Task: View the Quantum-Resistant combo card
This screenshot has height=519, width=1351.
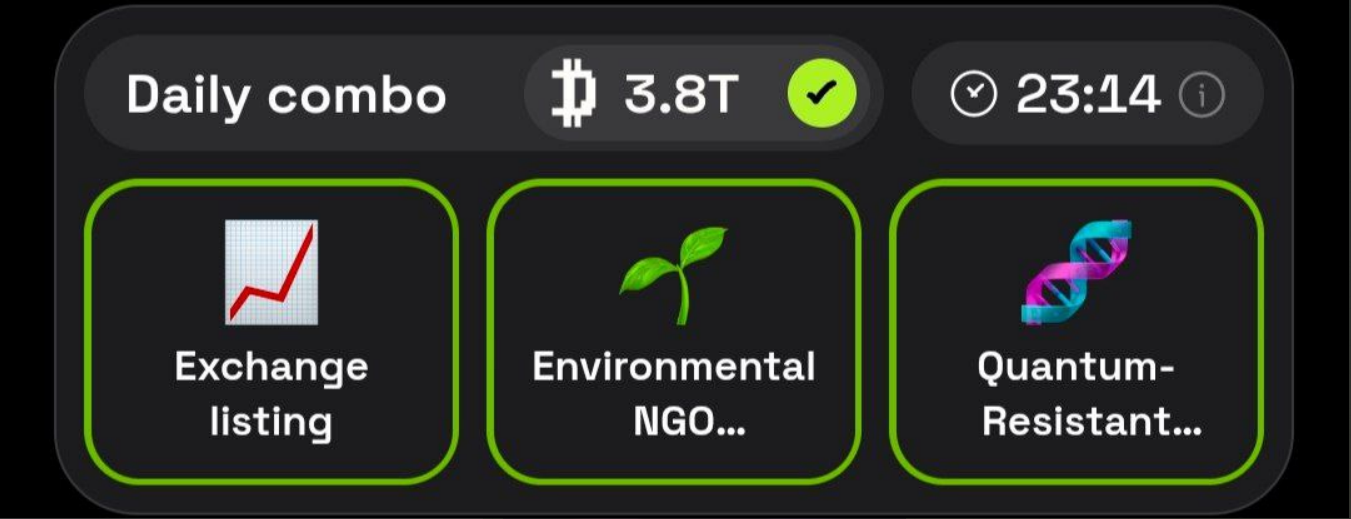Action: [1076, 332]
